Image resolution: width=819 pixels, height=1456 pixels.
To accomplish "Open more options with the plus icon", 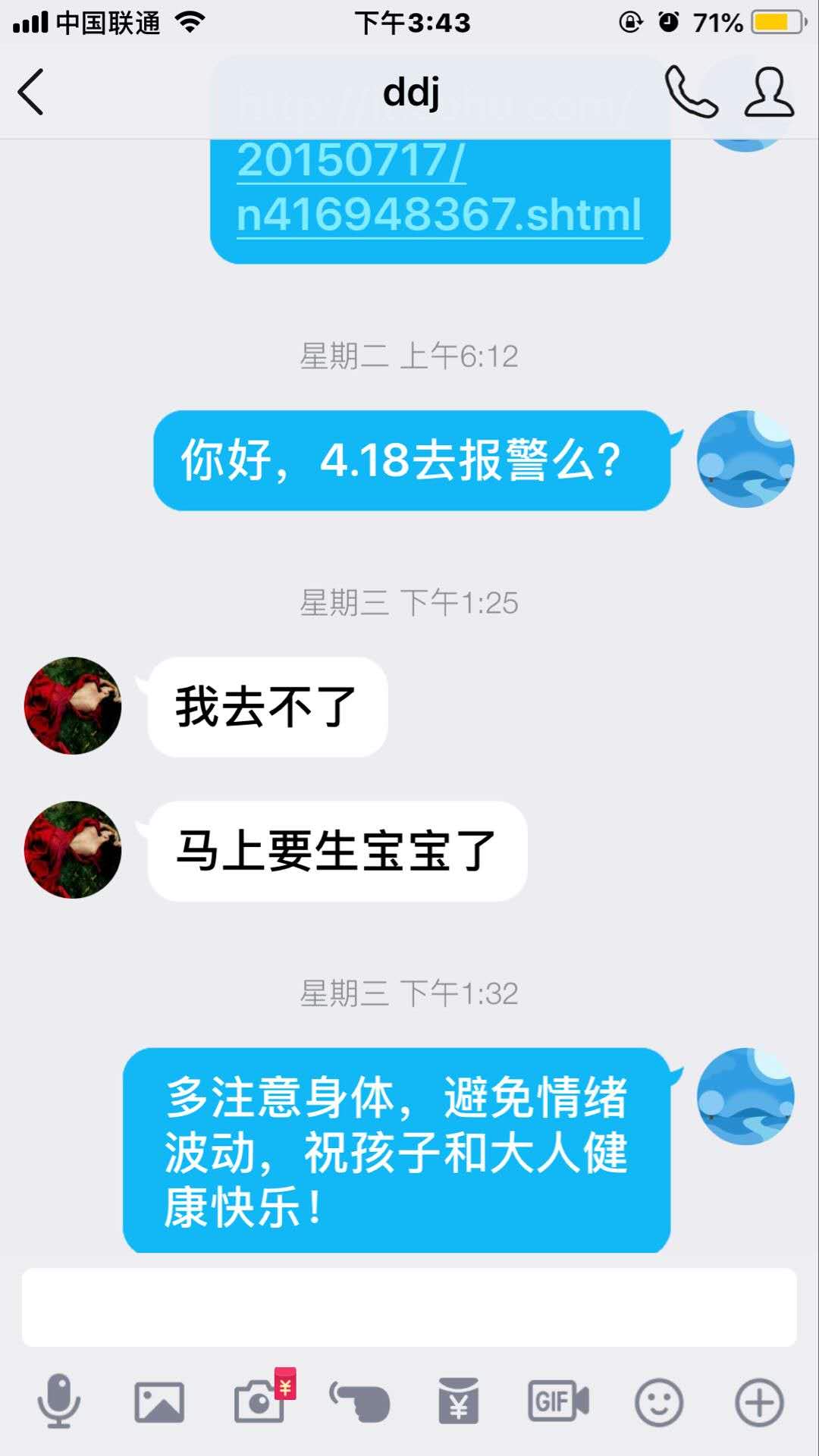I will (759, 1401).
